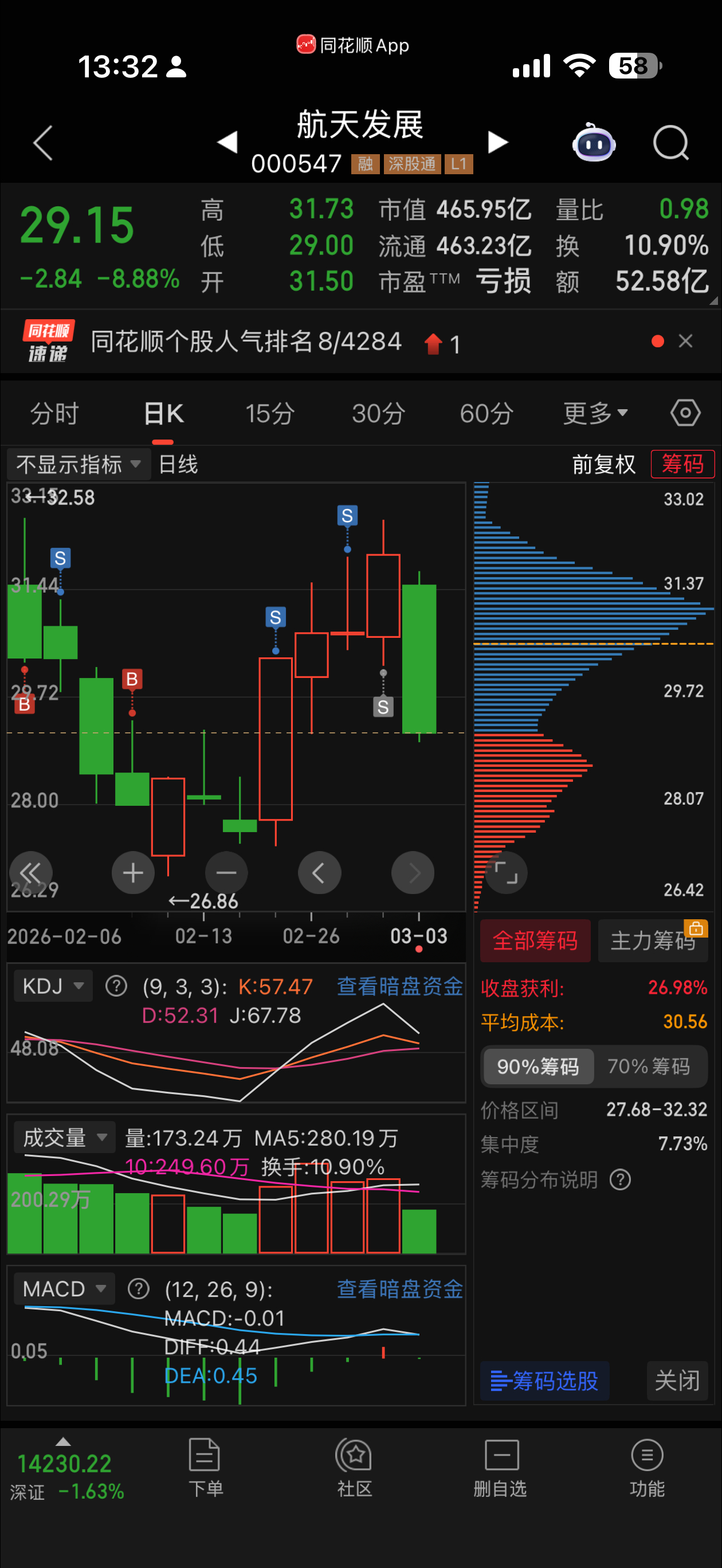Toggle 前复权 price adjustment mode

pos(603,464)
